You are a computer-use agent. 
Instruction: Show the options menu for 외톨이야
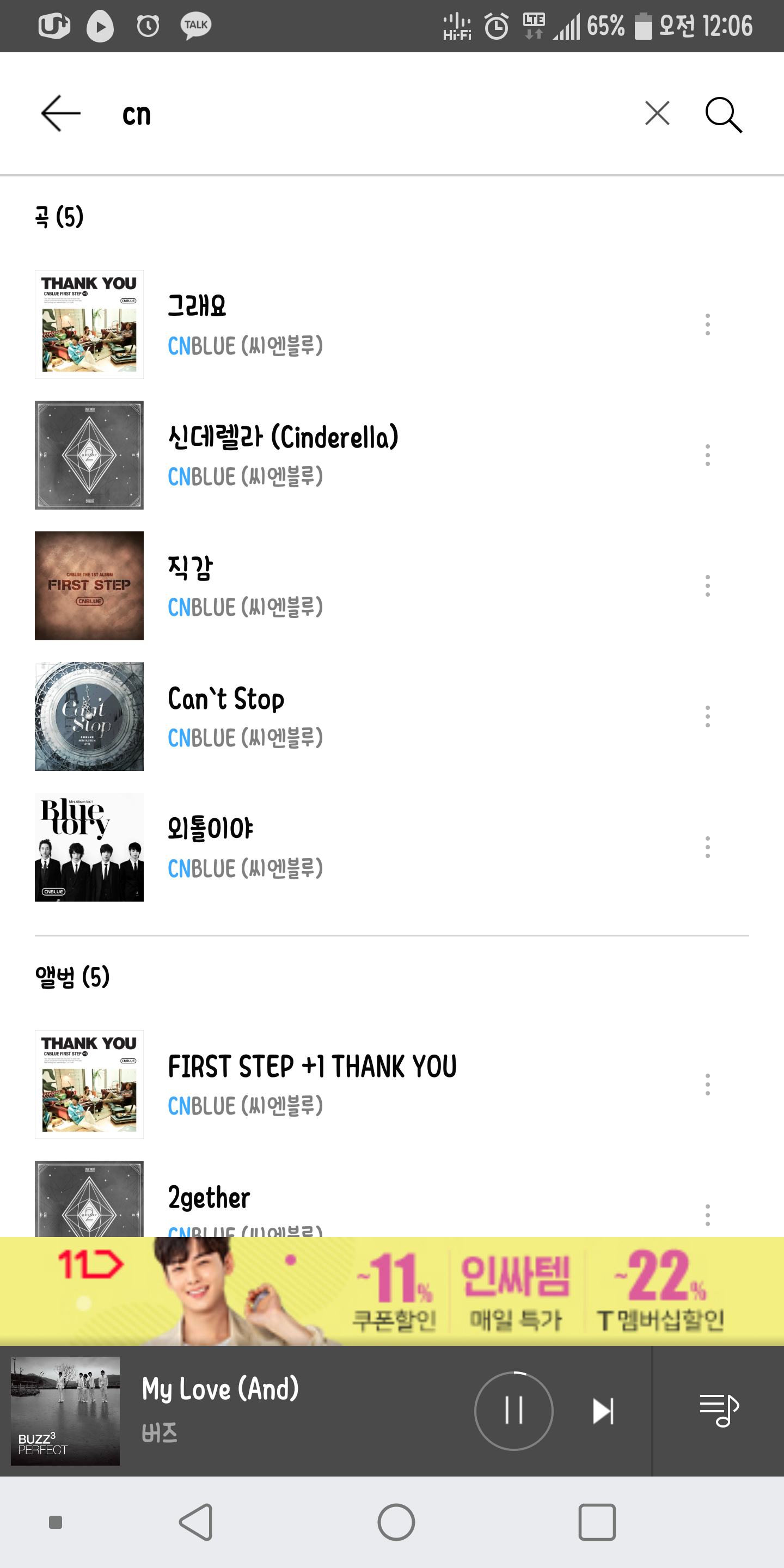point(707,847)
